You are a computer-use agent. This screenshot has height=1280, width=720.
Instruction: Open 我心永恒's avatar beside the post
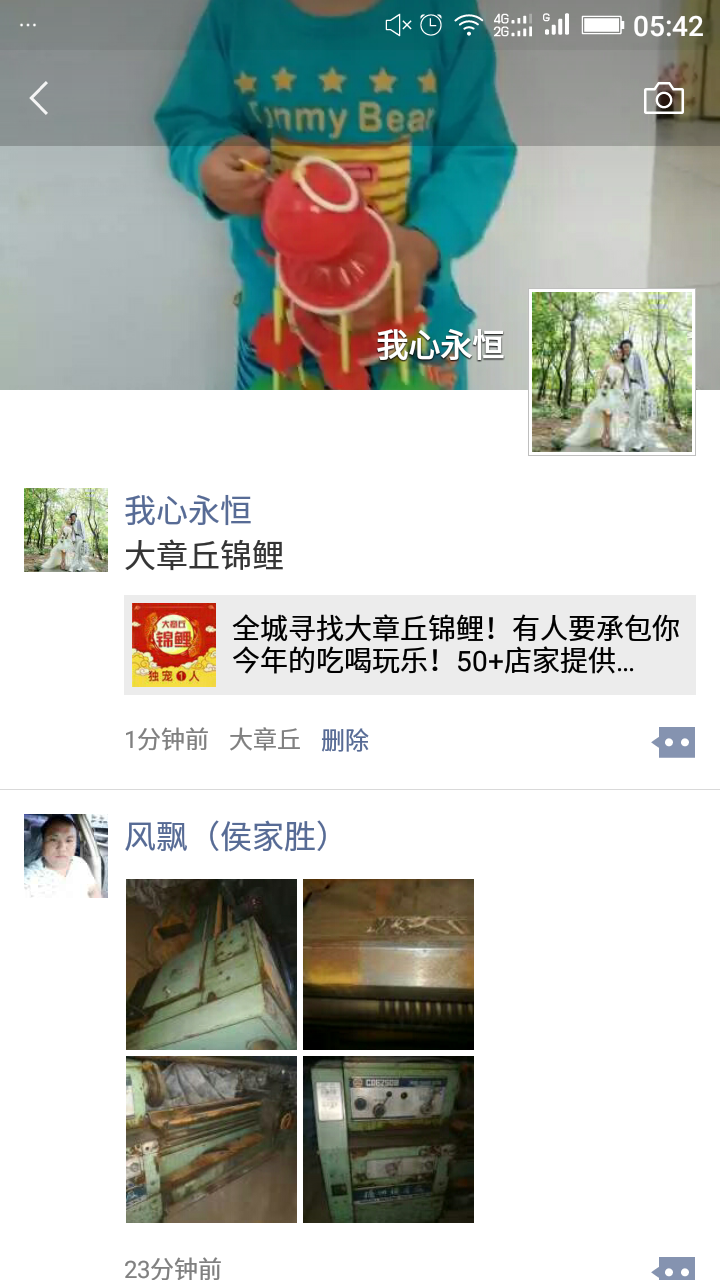point(66,530)
